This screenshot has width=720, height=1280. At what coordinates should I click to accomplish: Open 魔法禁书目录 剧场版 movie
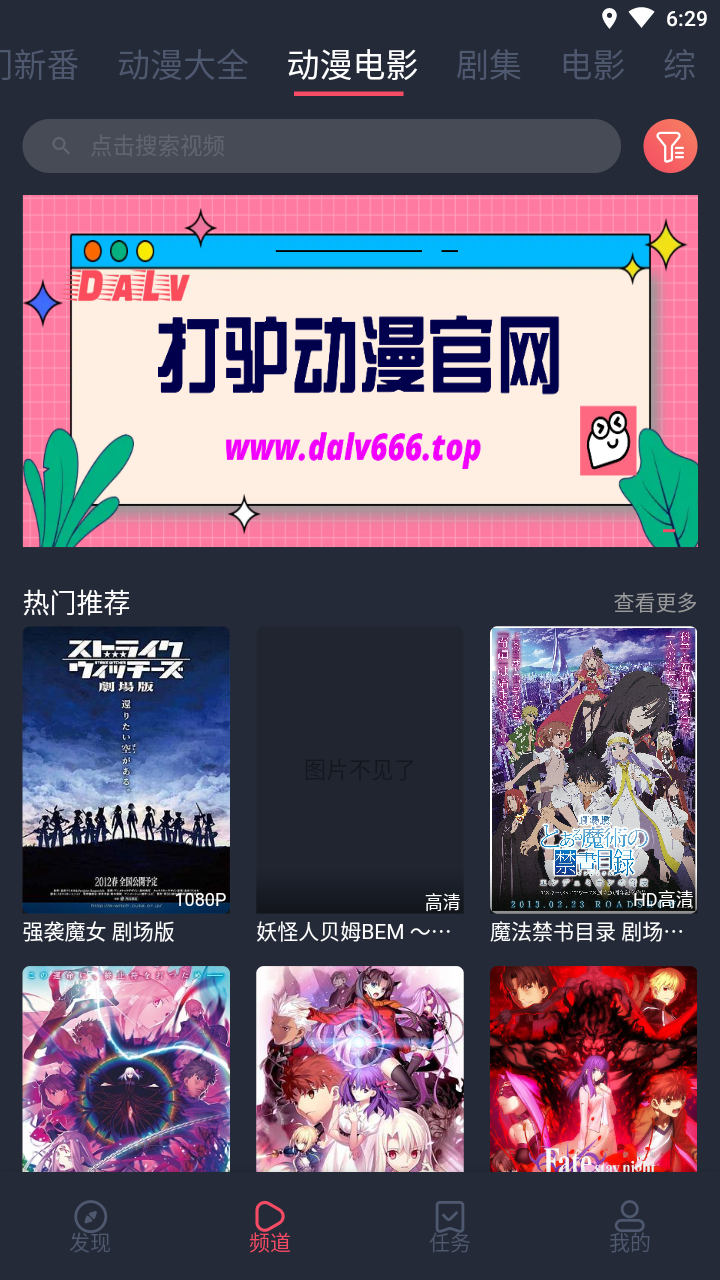[x=594, y=785]
